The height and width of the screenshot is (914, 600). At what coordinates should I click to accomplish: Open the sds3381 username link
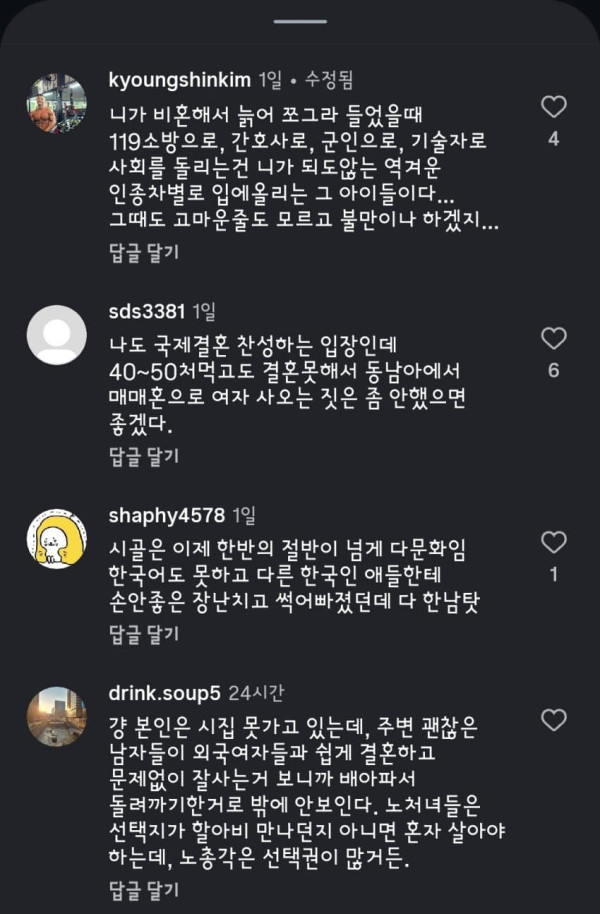(147, 311)
